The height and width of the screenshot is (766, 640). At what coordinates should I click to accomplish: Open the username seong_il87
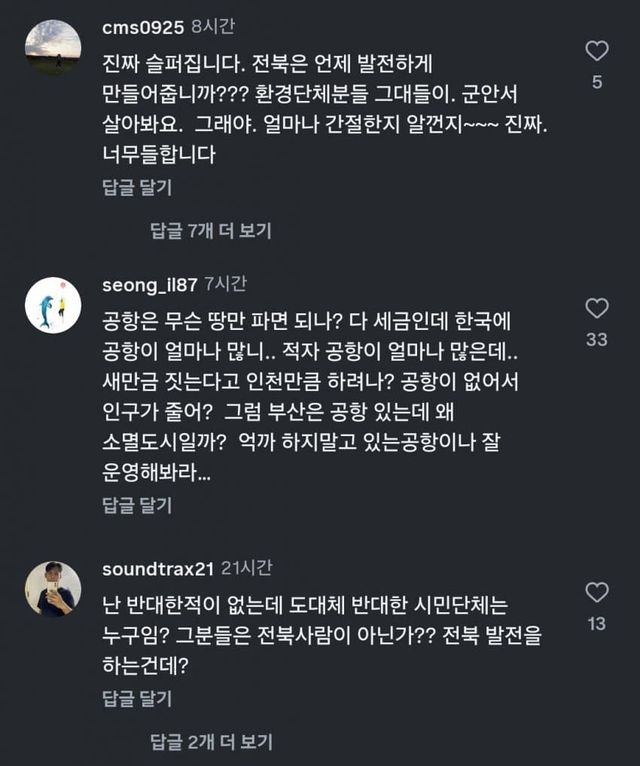(150, 284)
